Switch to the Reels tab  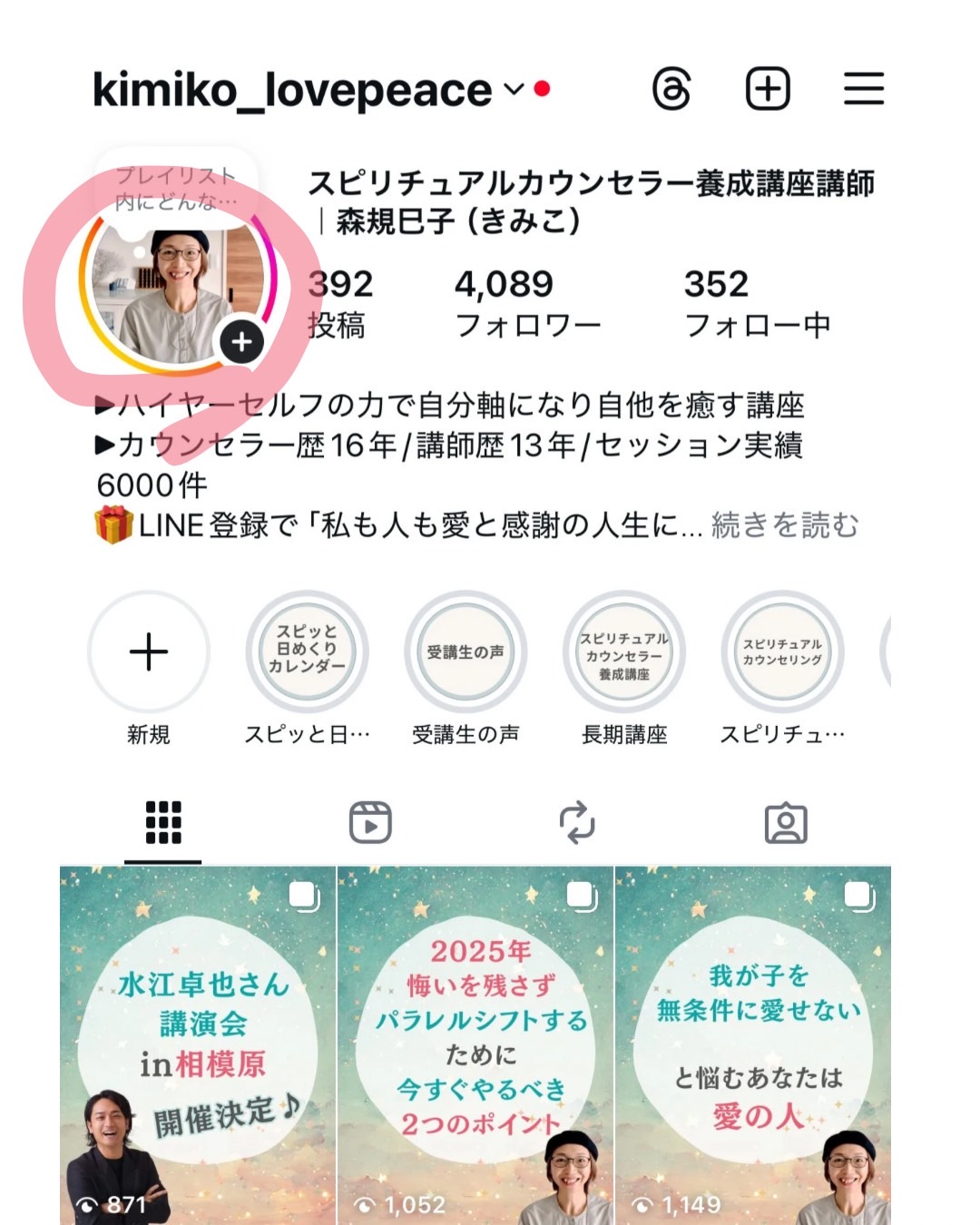[370, 823]
